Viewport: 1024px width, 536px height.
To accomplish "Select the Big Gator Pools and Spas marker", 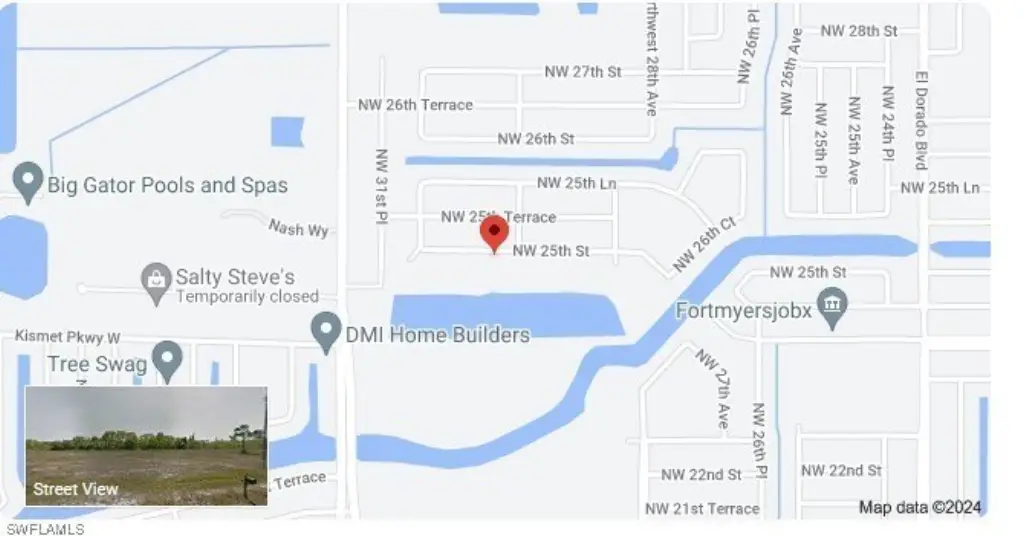I will tap(30, 181).
